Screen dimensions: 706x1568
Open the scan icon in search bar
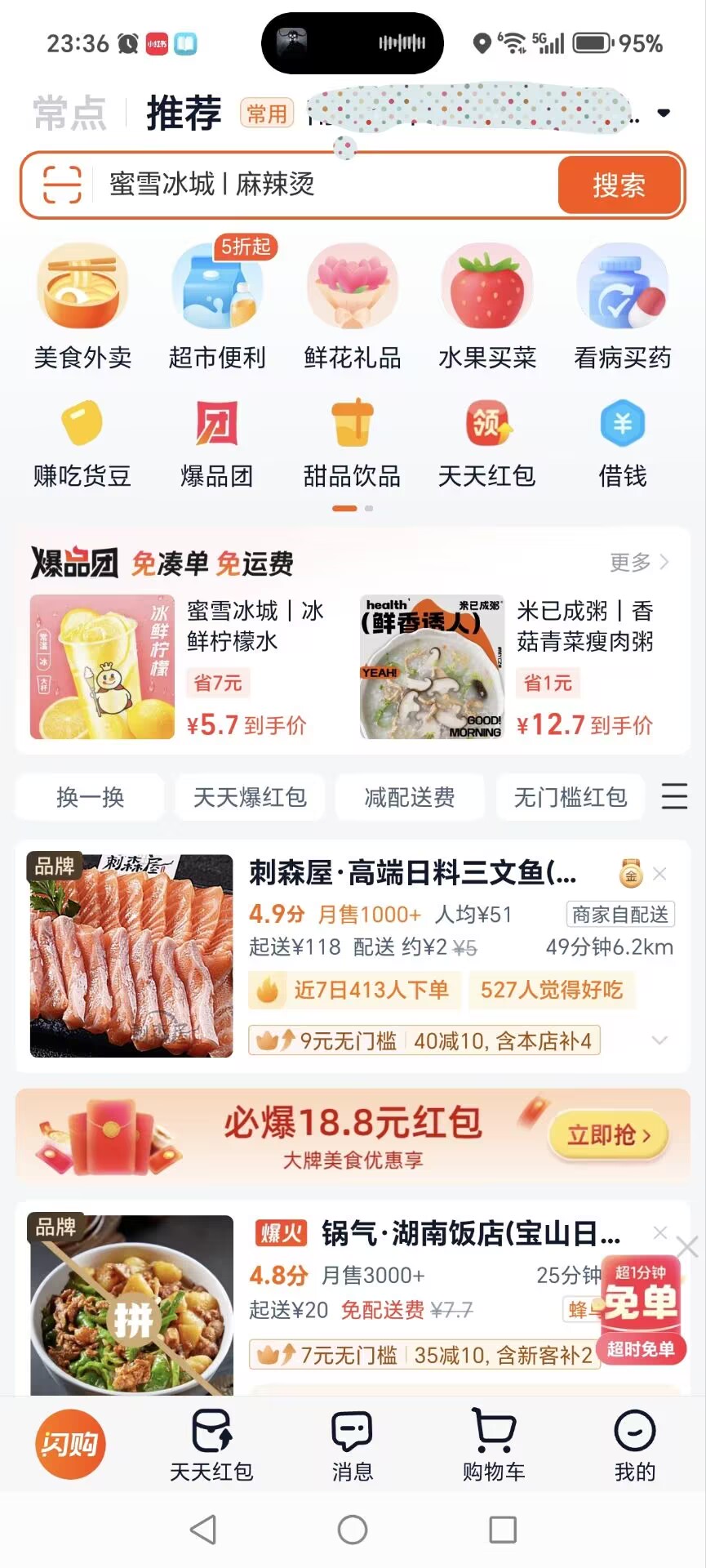[x=62, y=185]
